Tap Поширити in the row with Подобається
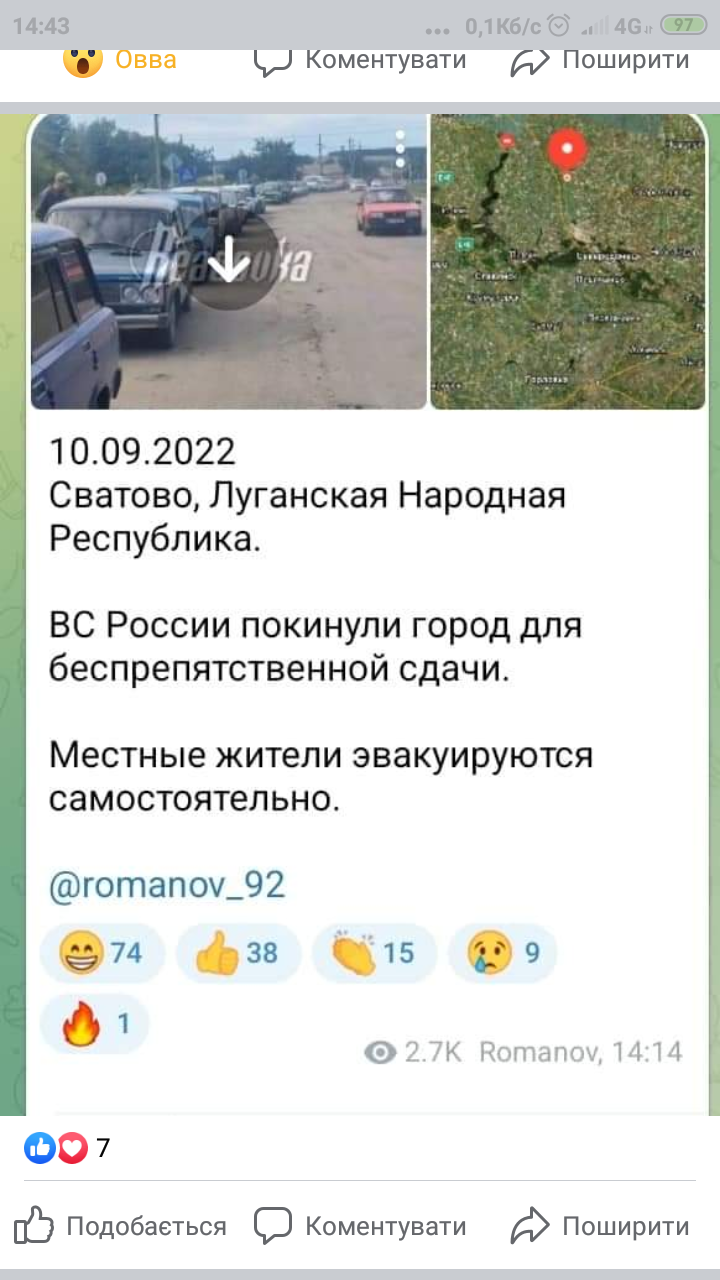This screenshot has width=720, height=1280. 600,1226
